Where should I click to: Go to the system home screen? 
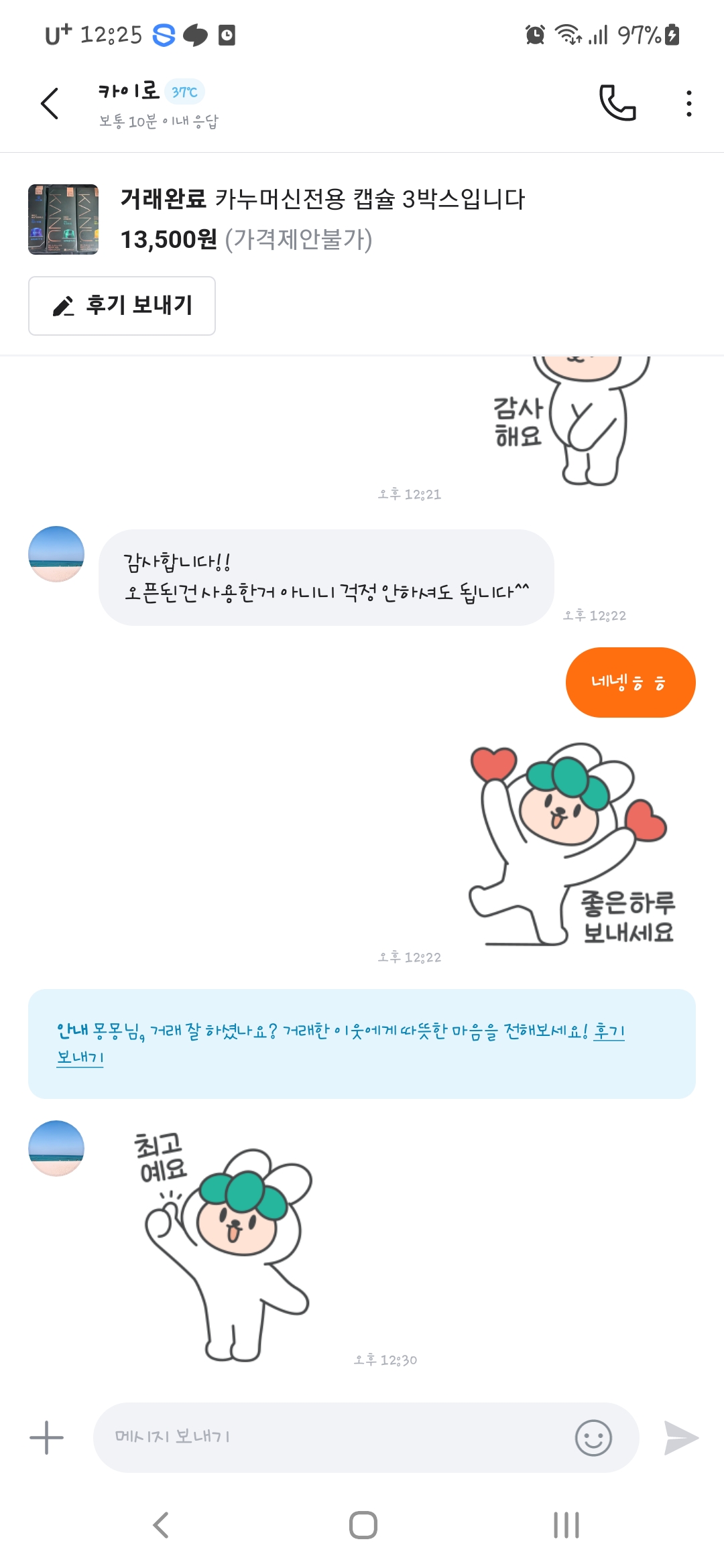363,1525
